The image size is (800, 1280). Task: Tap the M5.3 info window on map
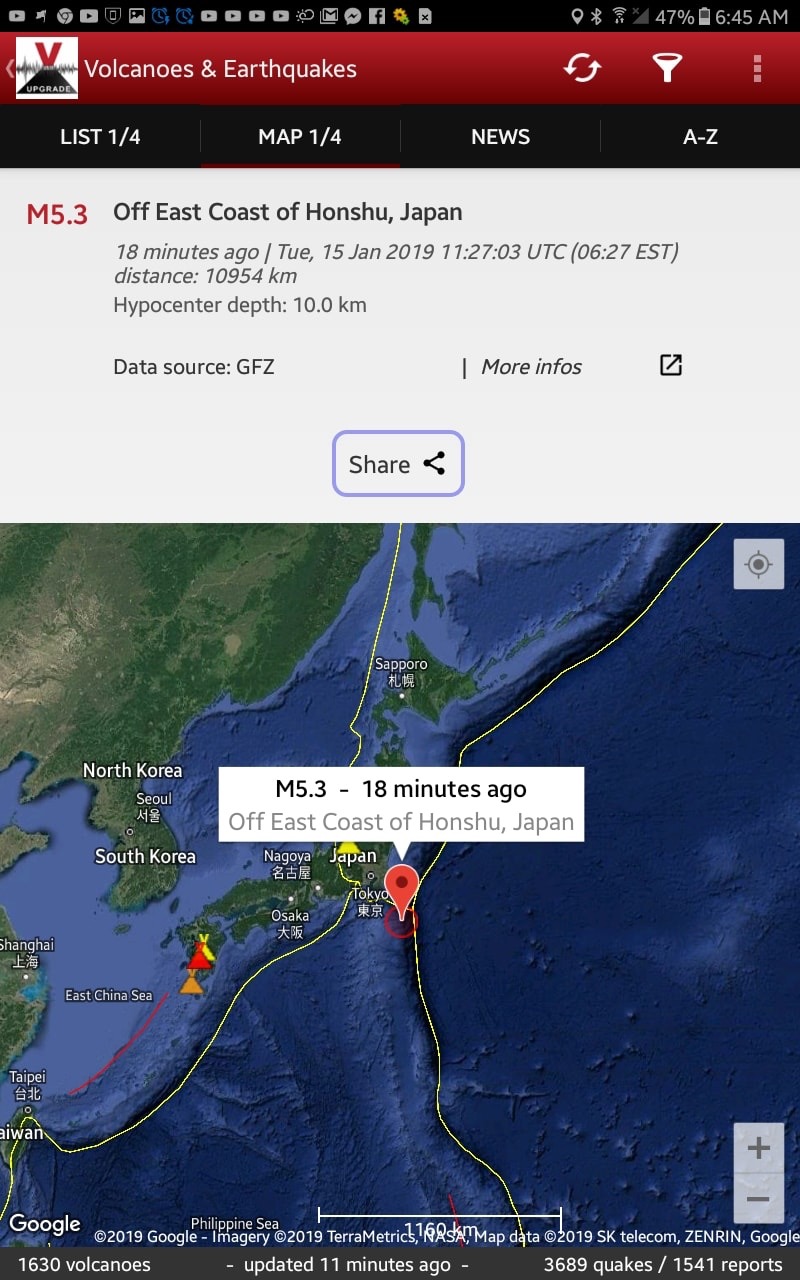click(x=401, y=805)
